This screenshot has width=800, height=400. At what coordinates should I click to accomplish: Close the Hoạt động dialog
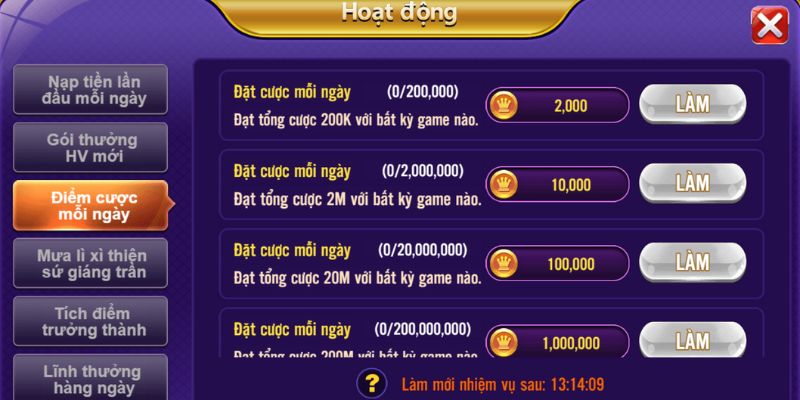click(769, 27)
